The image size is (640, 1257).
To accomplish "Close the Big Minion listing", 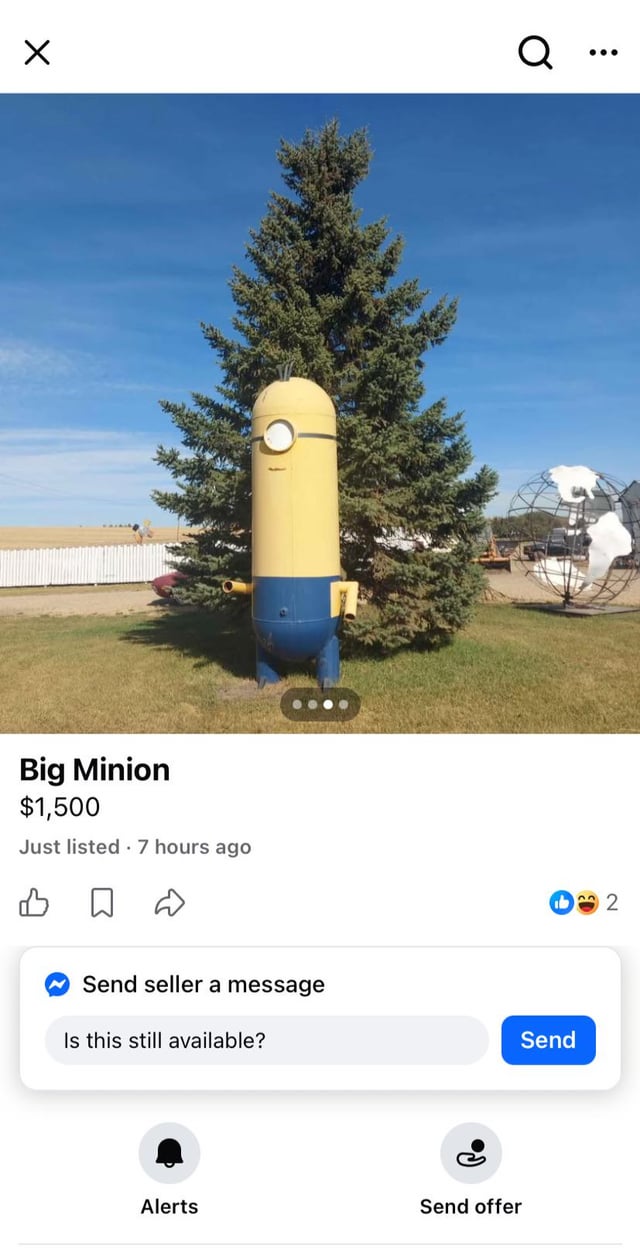I will click(37, 53).
